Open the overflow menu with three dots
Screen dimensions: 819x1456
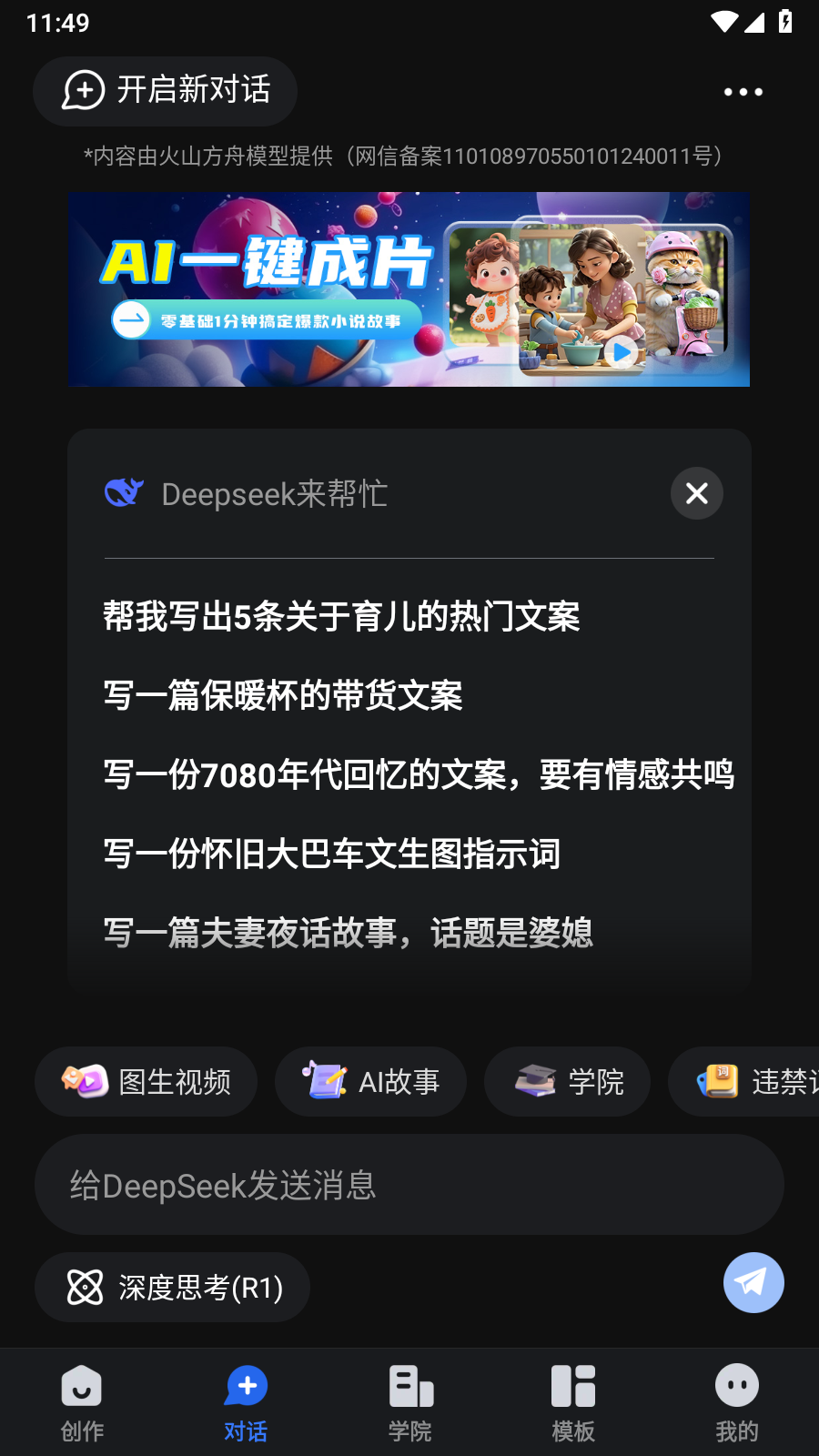741,91
